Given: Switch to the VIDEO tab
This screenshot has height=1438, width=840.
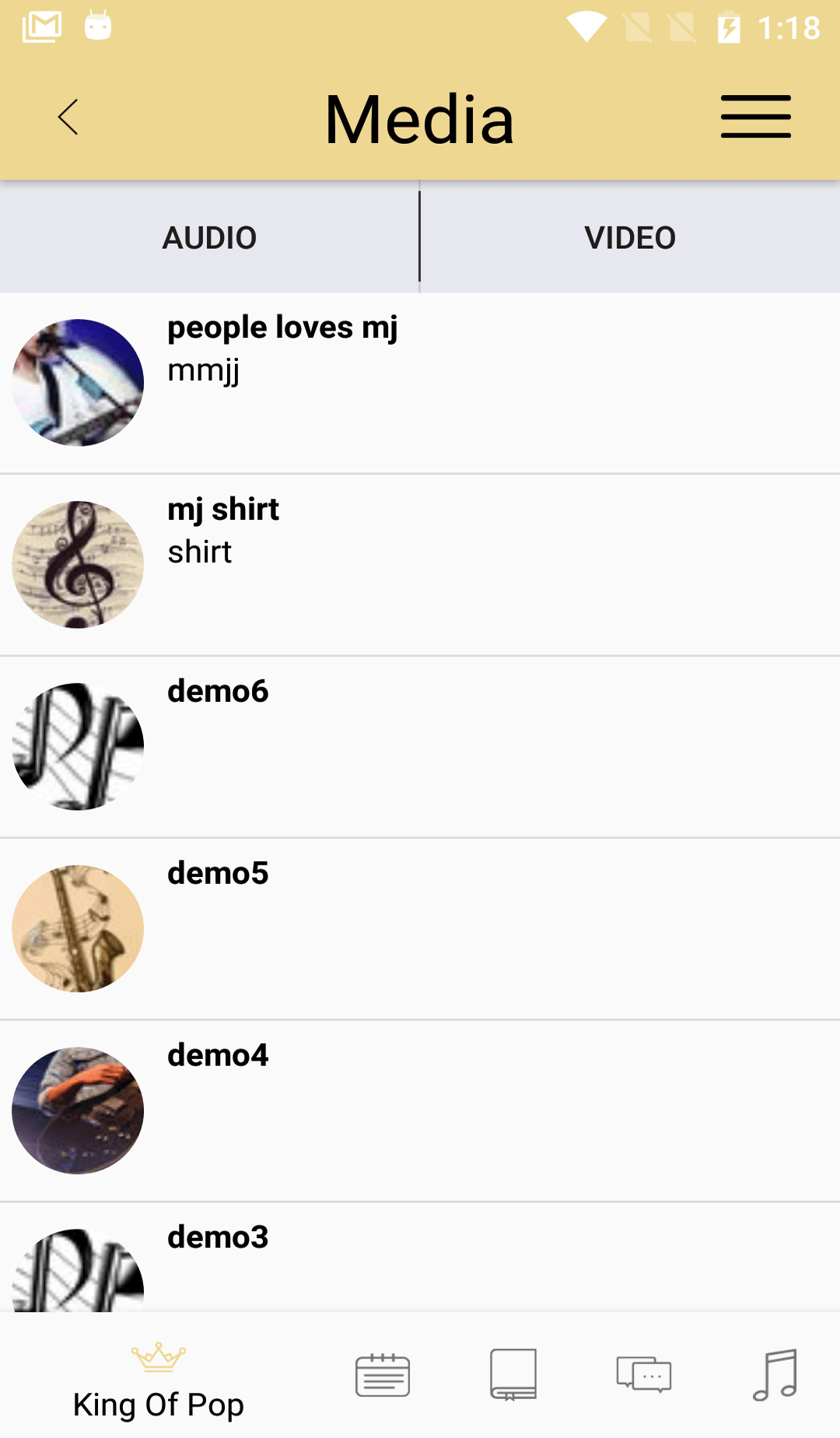Looking at the screenshot, I should [630, 237].
